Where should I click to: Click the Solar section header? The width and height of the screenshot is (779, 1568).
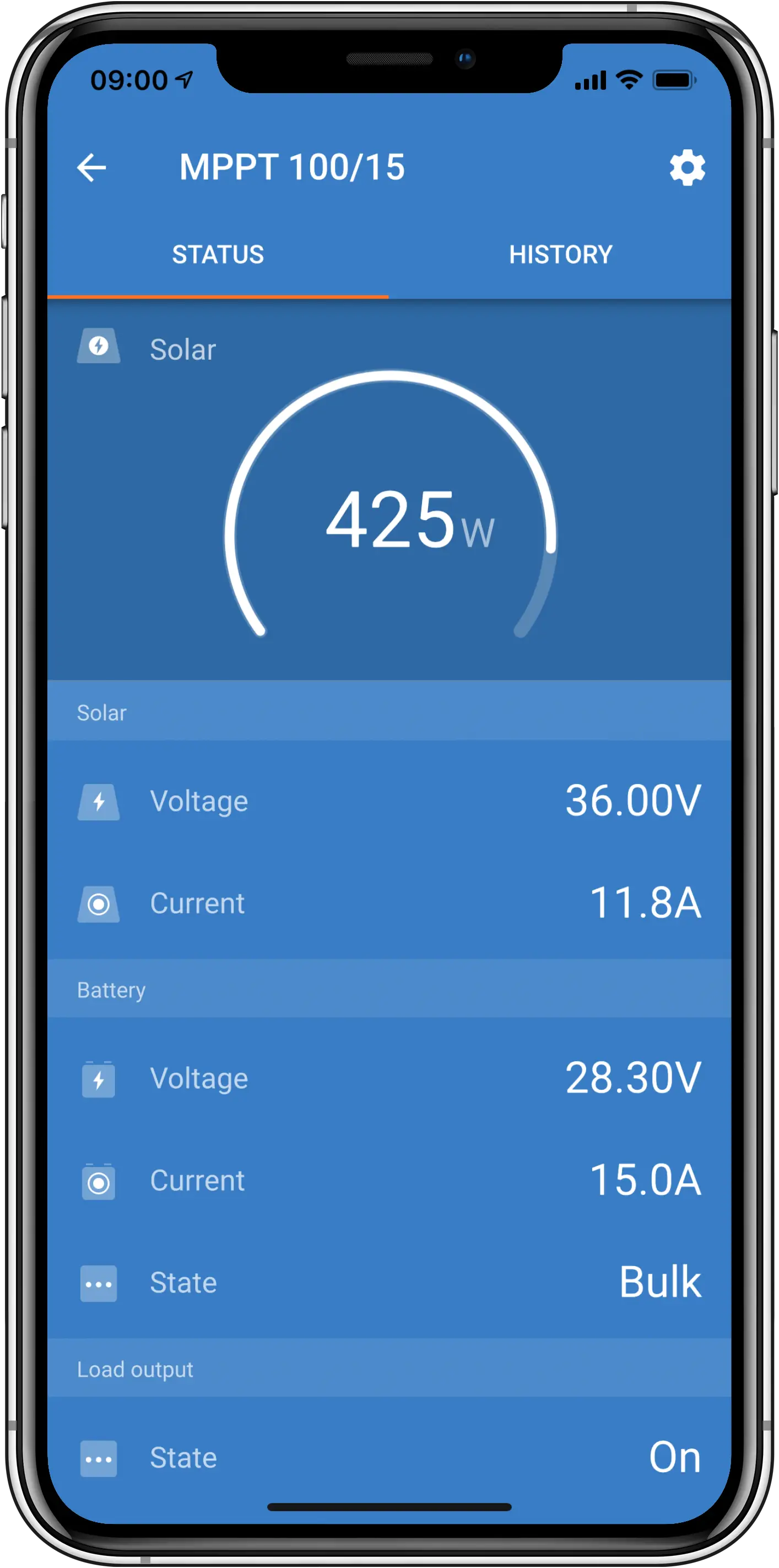click(101, 712)
